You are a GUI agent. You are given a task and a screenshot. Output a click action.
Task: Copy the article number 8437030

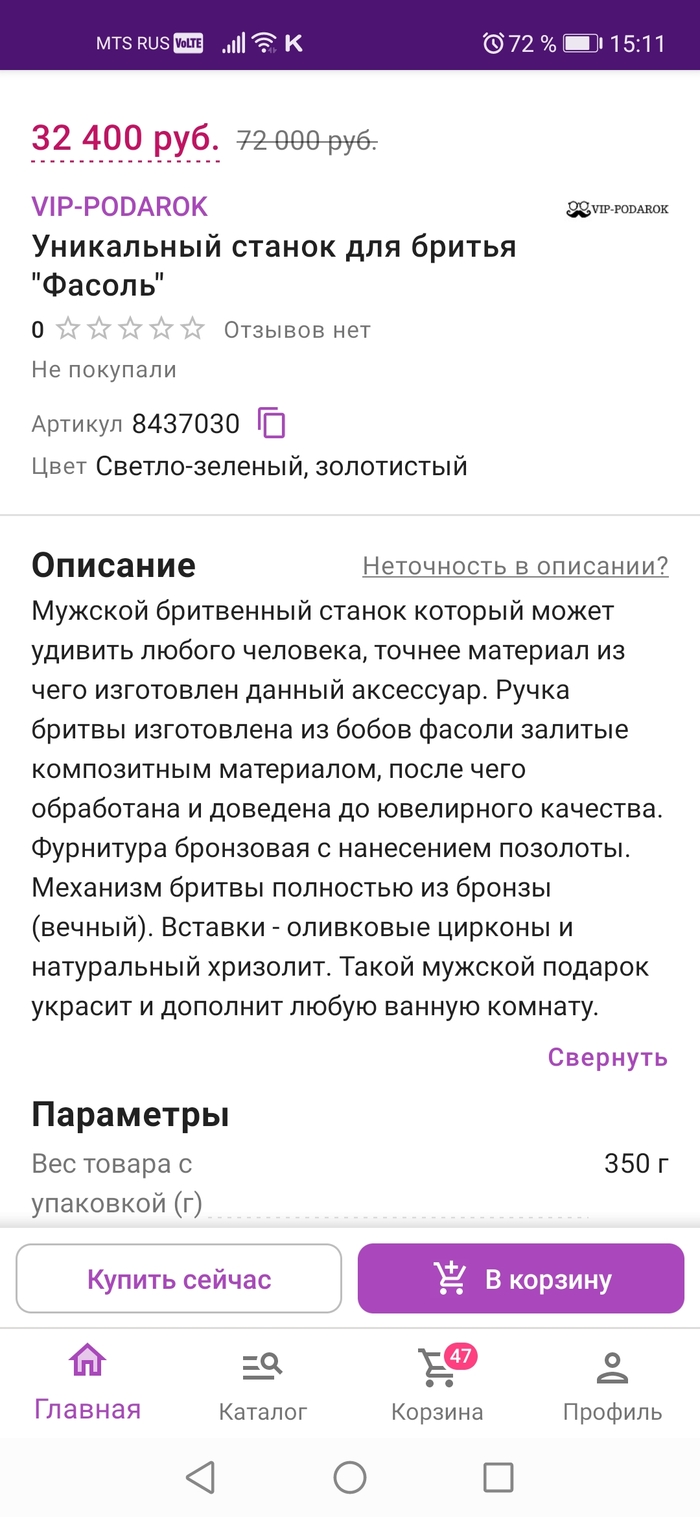tap(271, 423)
